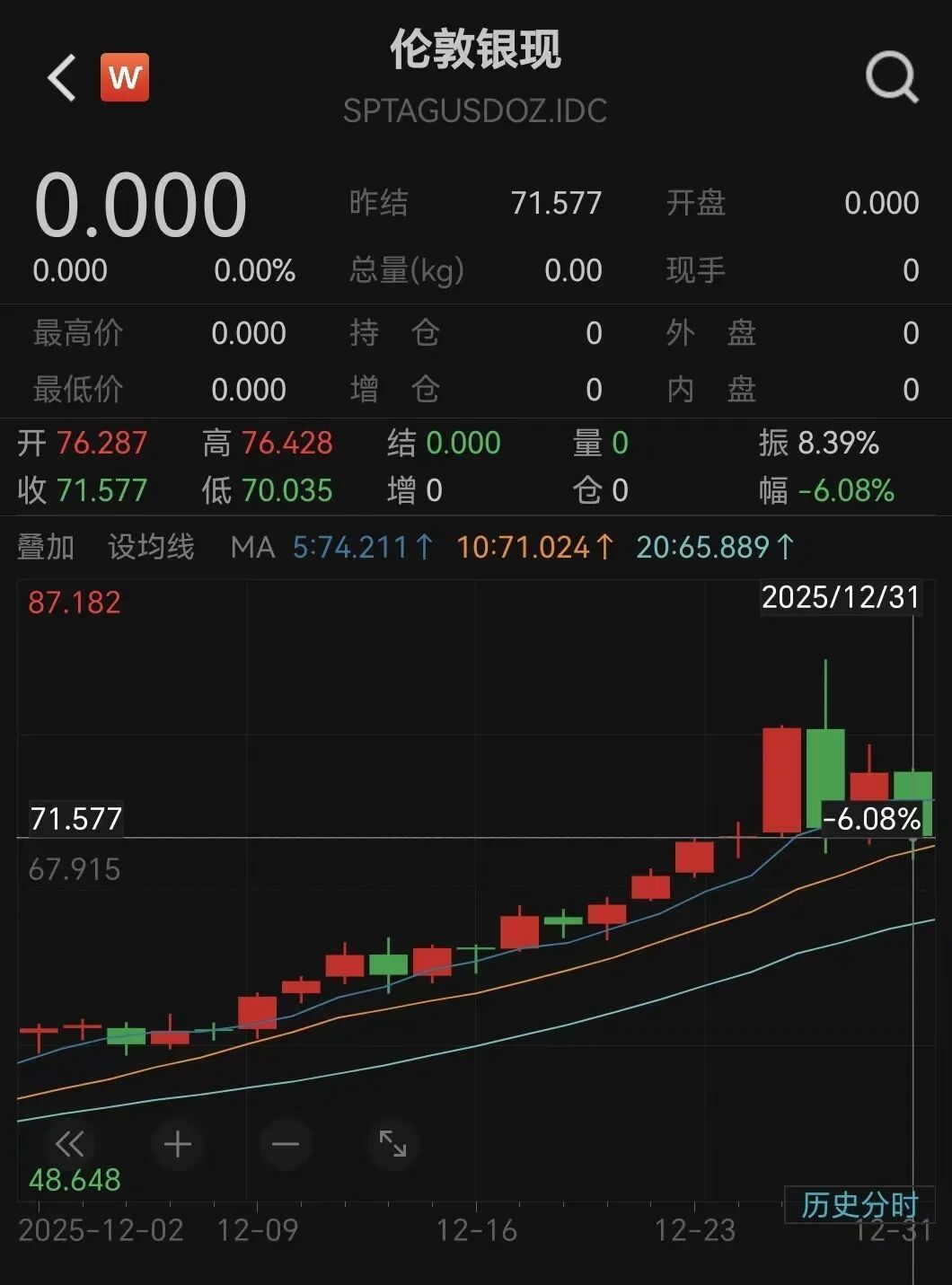Viewport: 952px width, 1285px height.
Task: Expand the chart to fullscreen with the diagonal arrows
Action: pos(392,1144)
